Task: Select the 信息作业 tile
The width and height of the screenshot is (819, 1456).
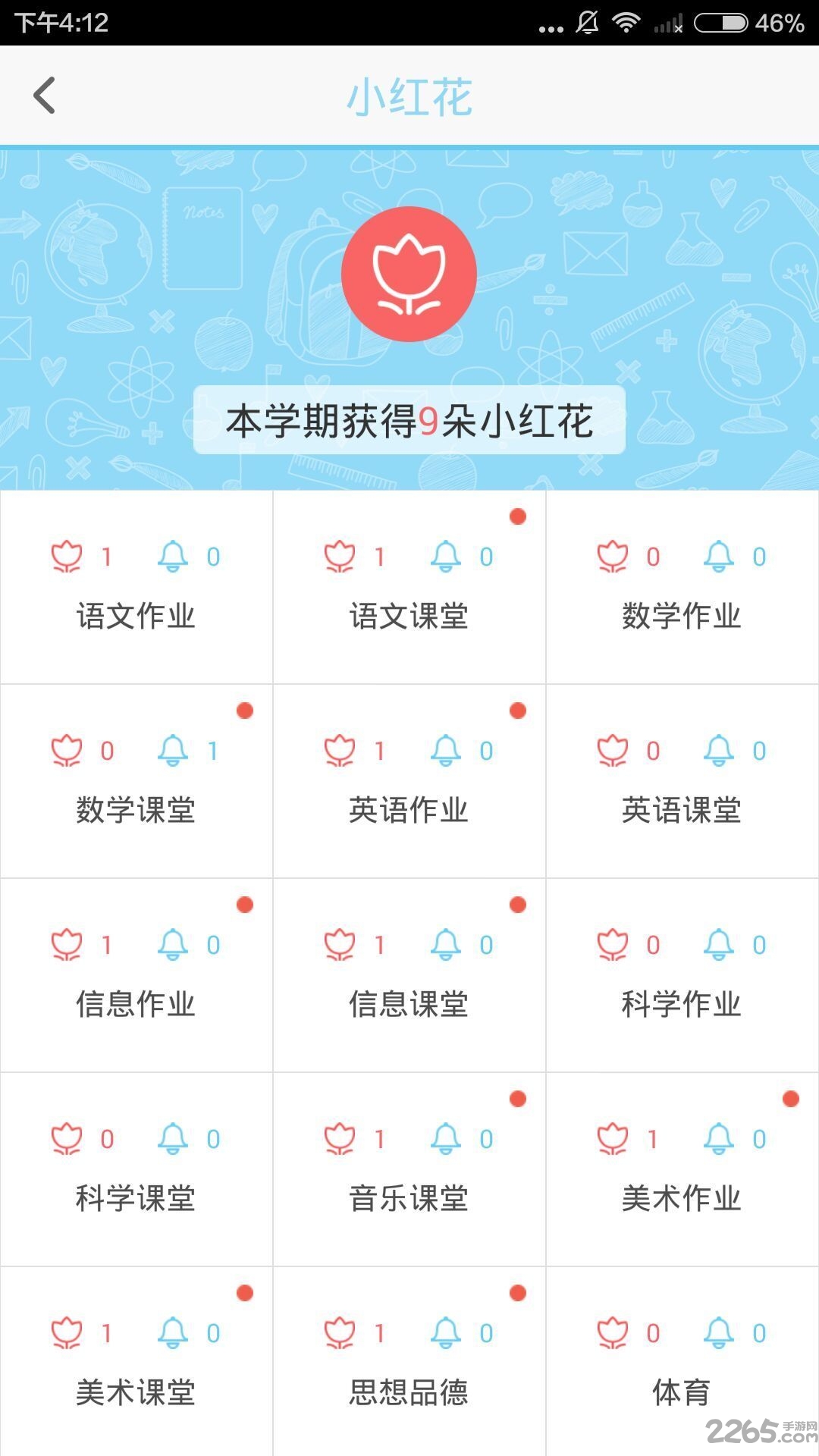Action: (136, 976)
